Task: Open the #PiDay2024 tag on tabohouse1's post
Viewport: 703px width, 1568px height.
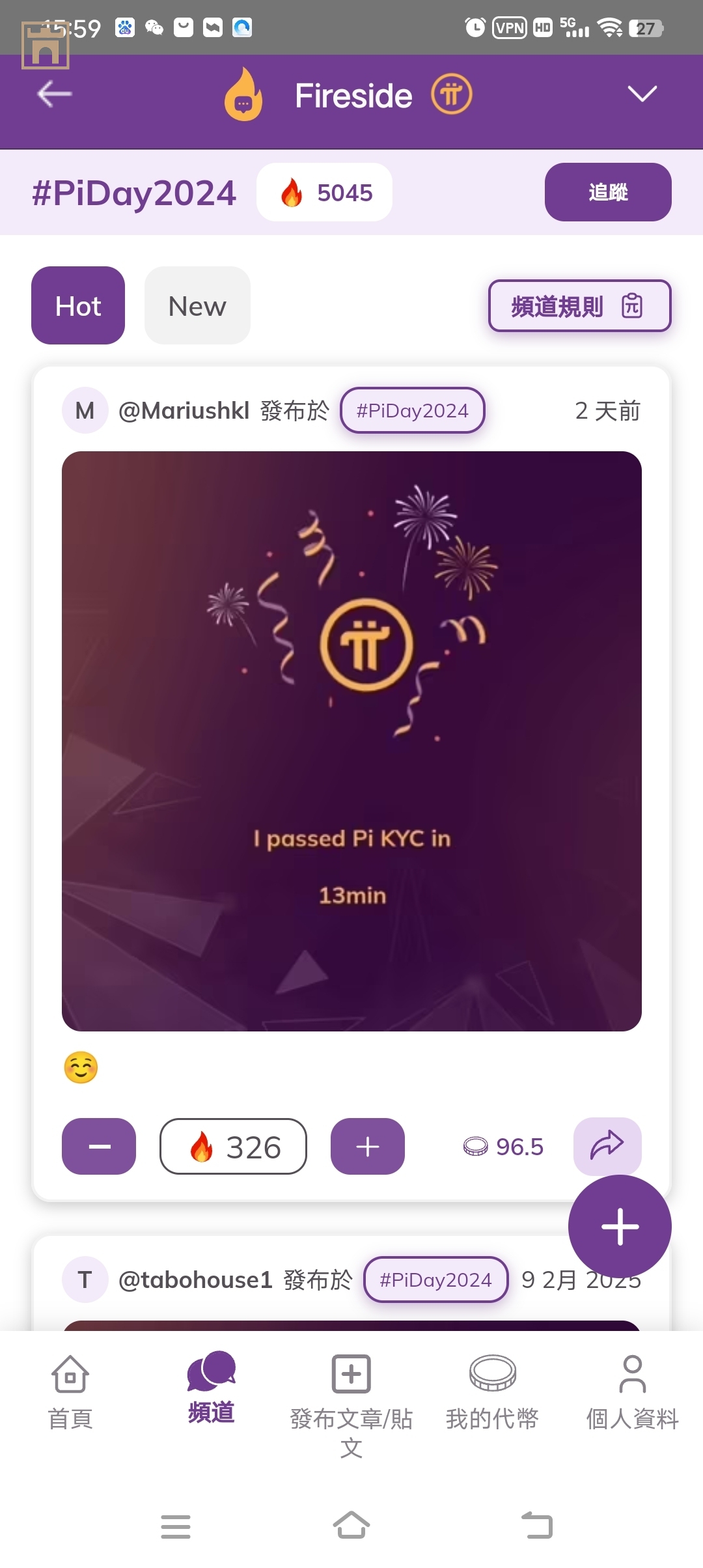Action: [x=435, y=1280]
